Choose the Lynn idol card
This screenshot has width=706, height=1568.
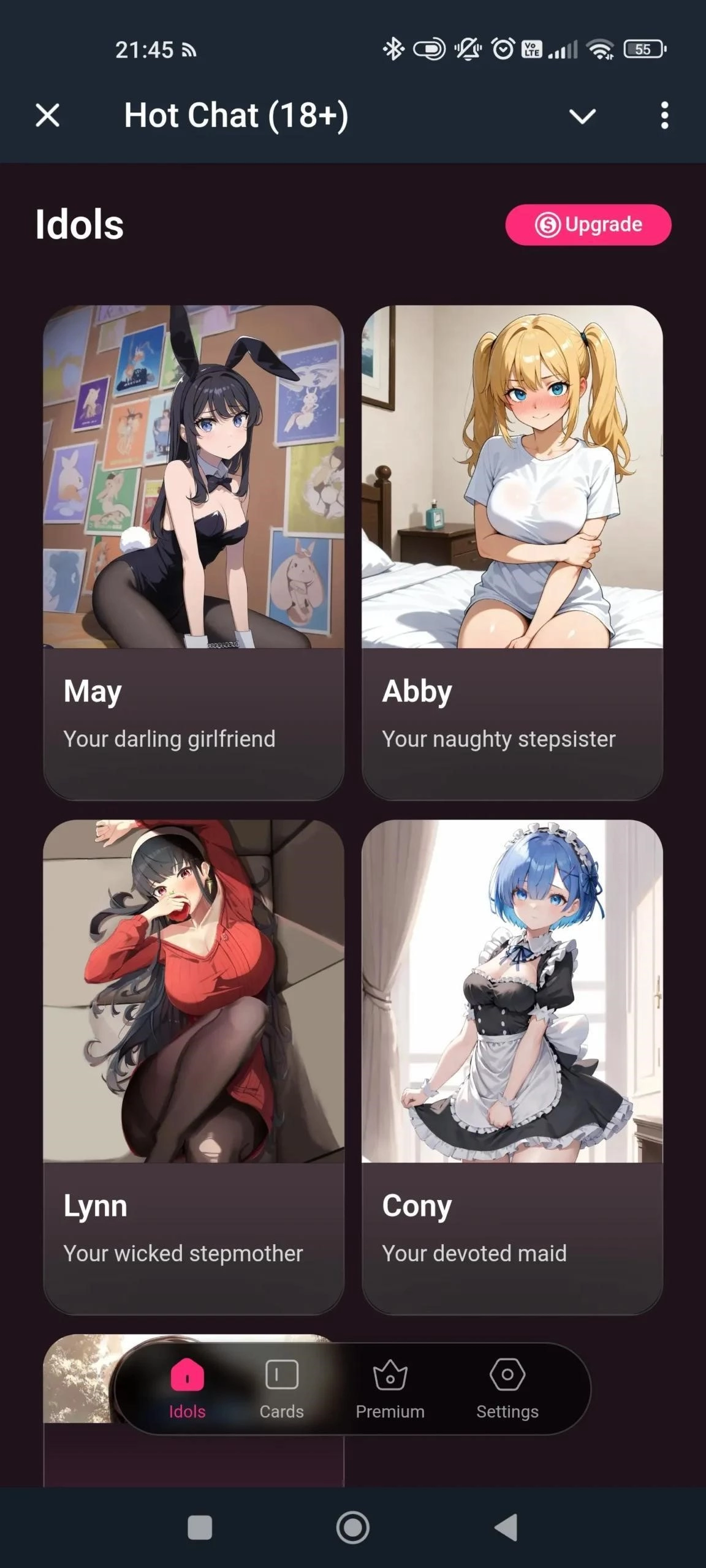tap(194, 1066)
